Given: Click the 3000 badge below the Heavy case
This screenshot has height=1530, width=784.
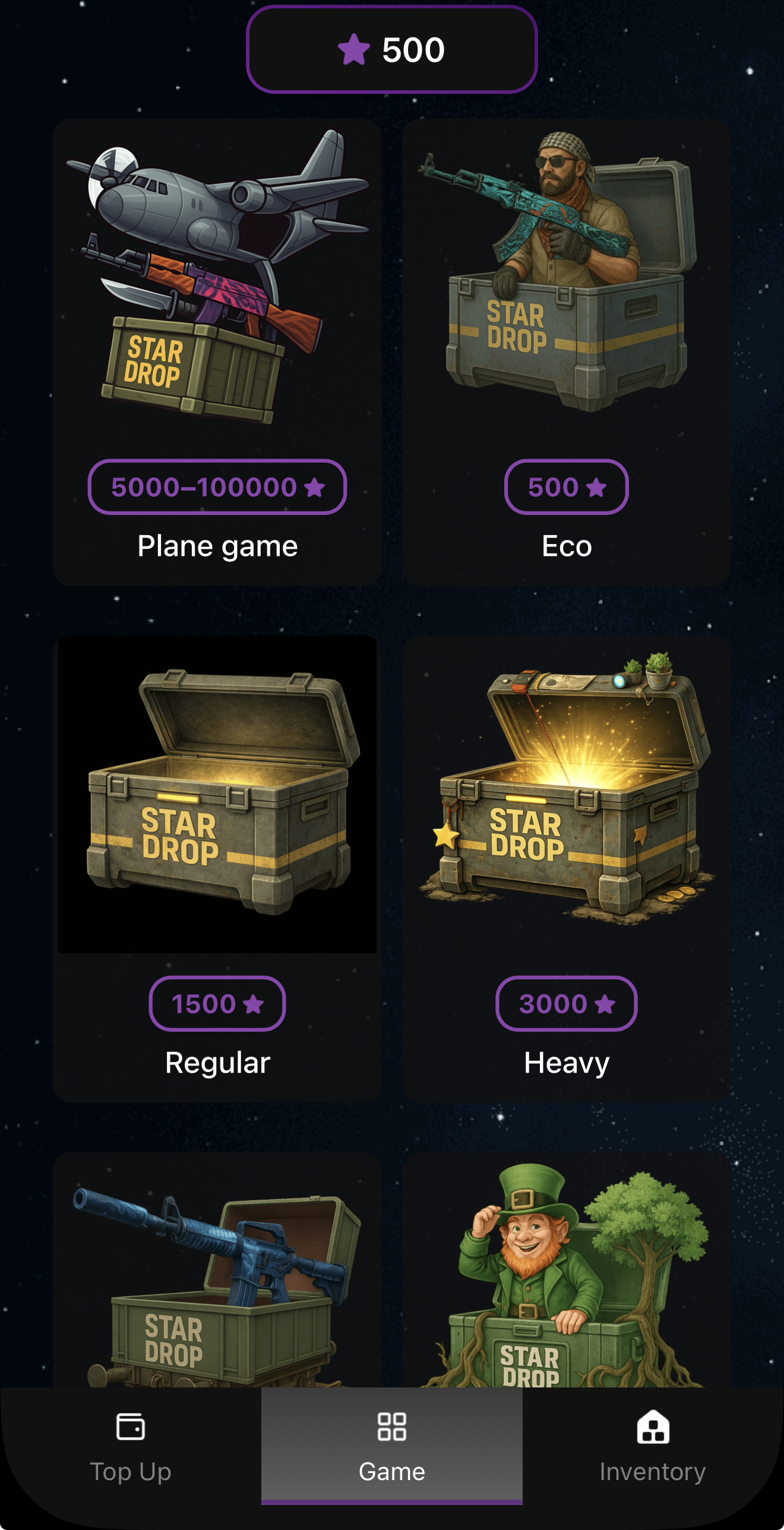Looking at the screenshot, I should click(565, 1004).
